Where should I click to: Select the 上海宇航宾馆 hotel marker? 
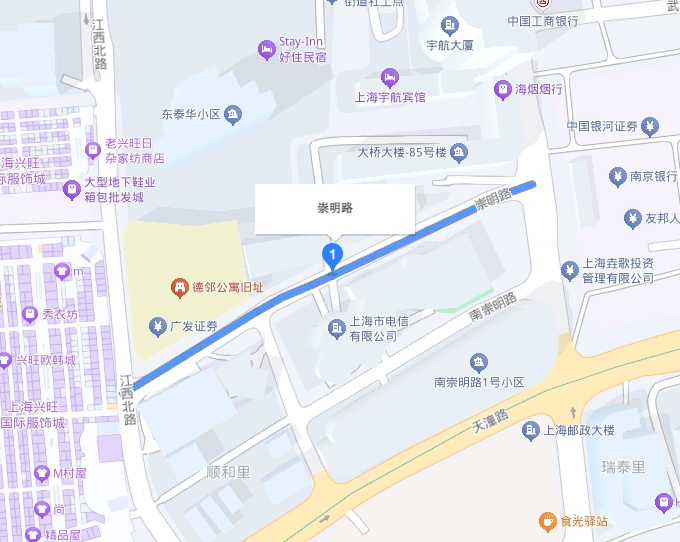point(390,77)
